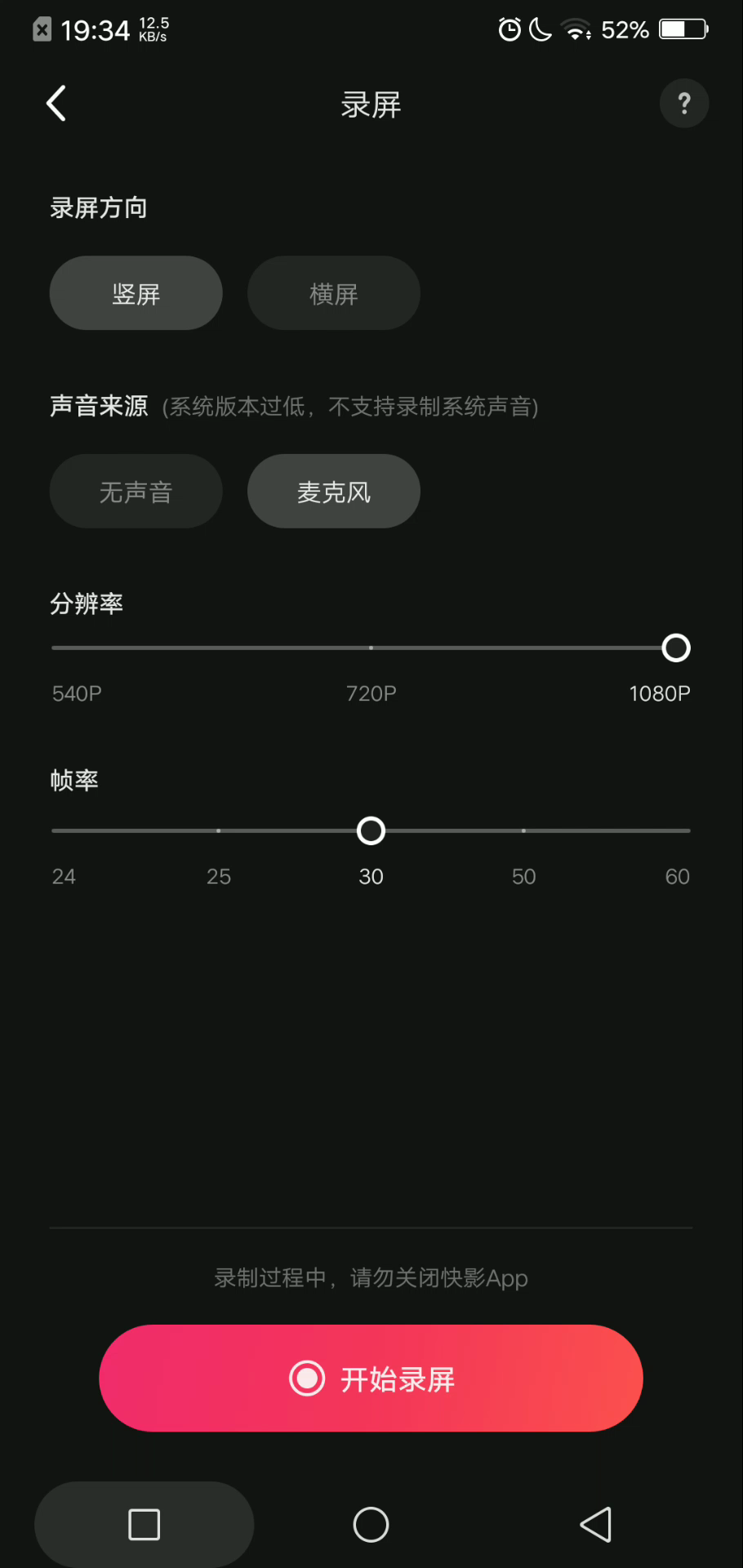The width and height of the screenshot is (743, 1568).
Task: Switch to 横屏 orientation
Action: click(334, 293)
